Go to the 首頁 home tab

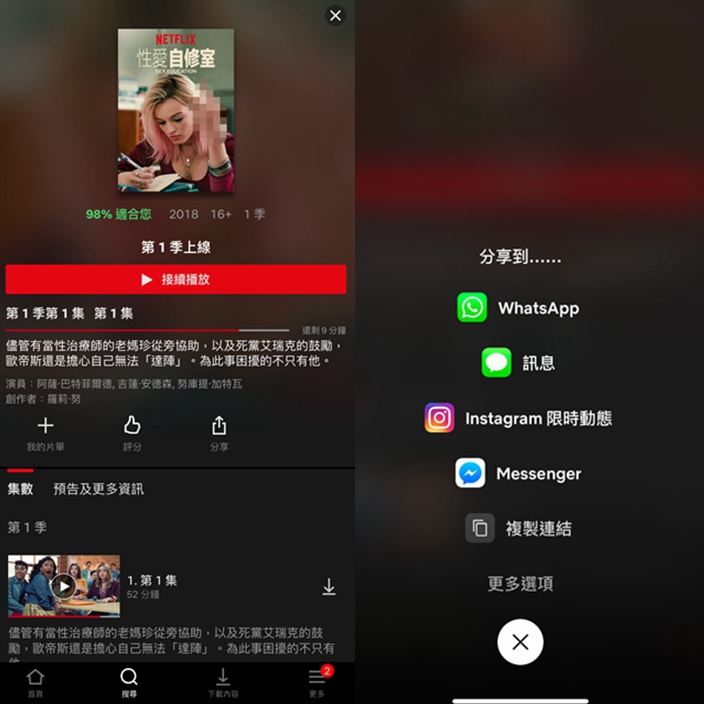point(35,682)
